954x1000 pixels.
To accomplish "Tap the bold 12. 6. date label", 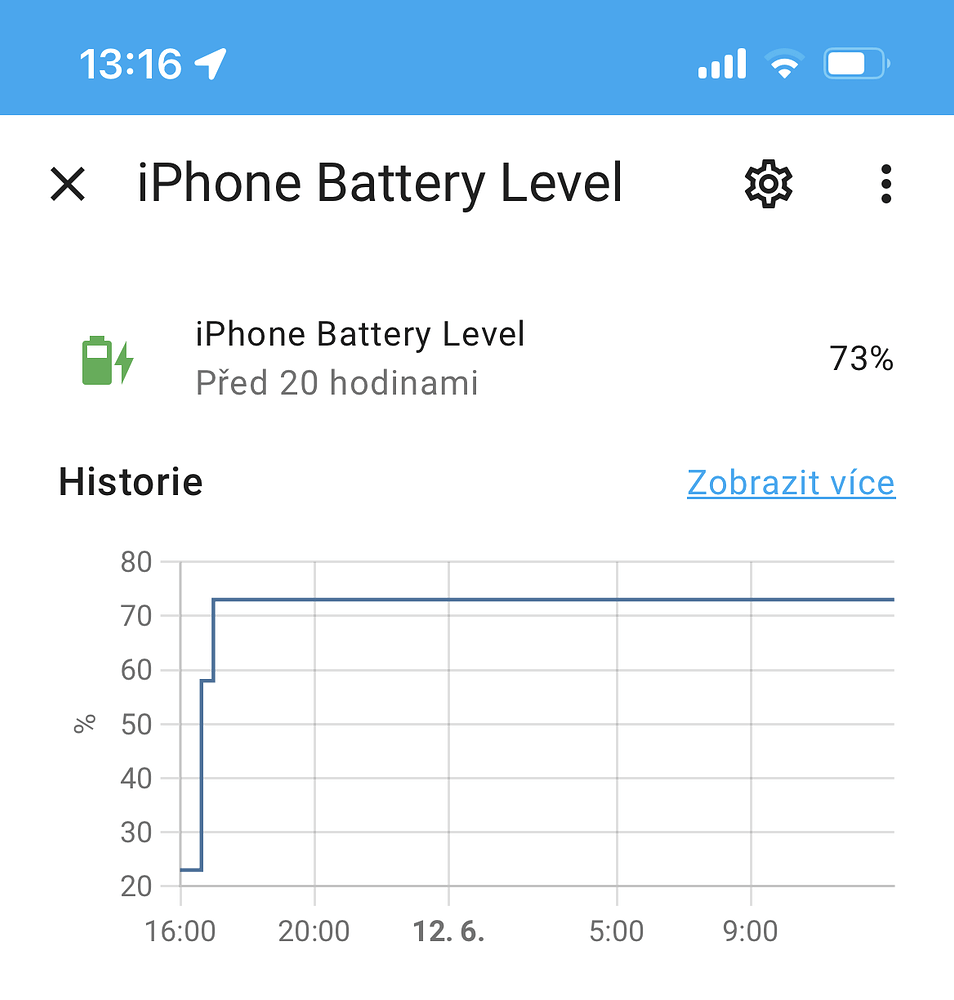I will 449,930.
